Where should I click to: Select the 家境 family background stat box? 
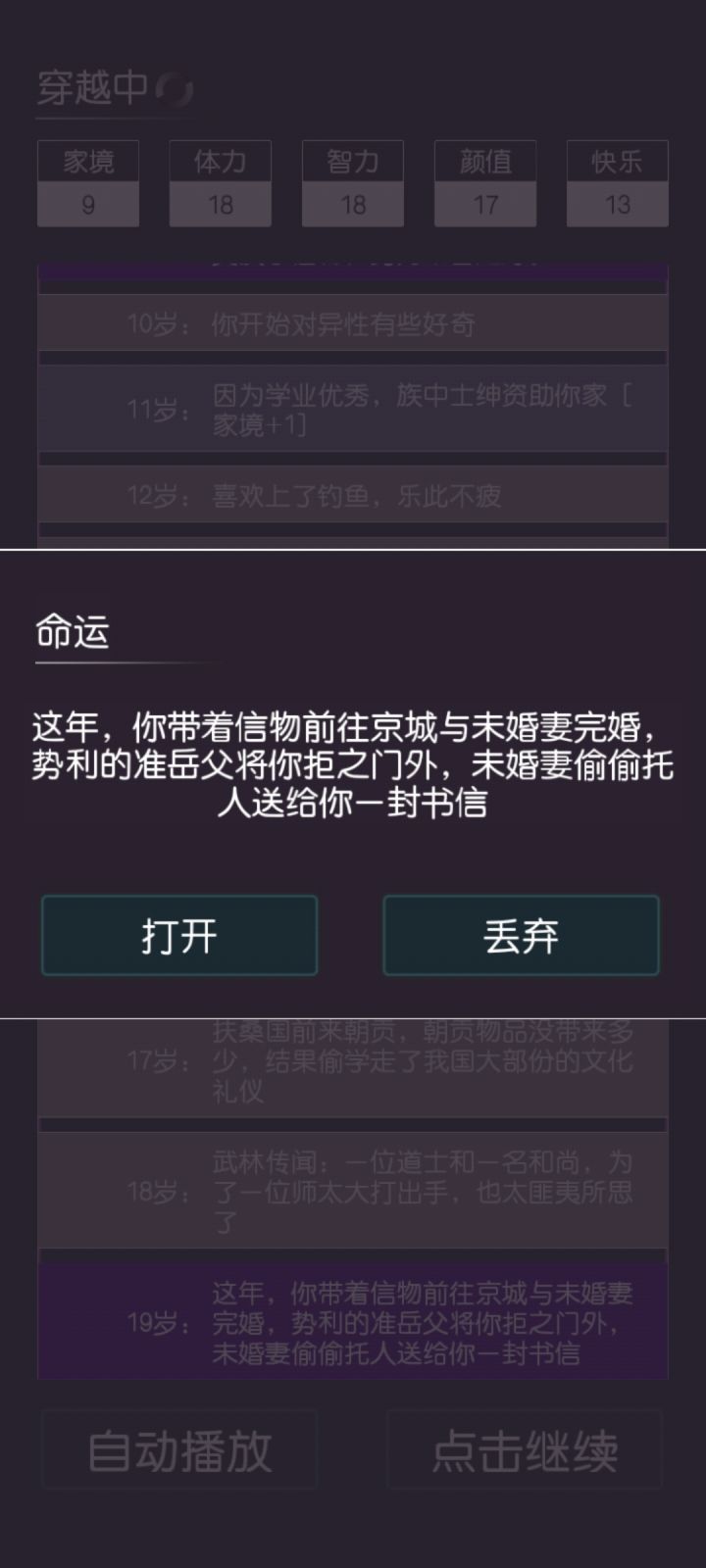click(87, 183)
